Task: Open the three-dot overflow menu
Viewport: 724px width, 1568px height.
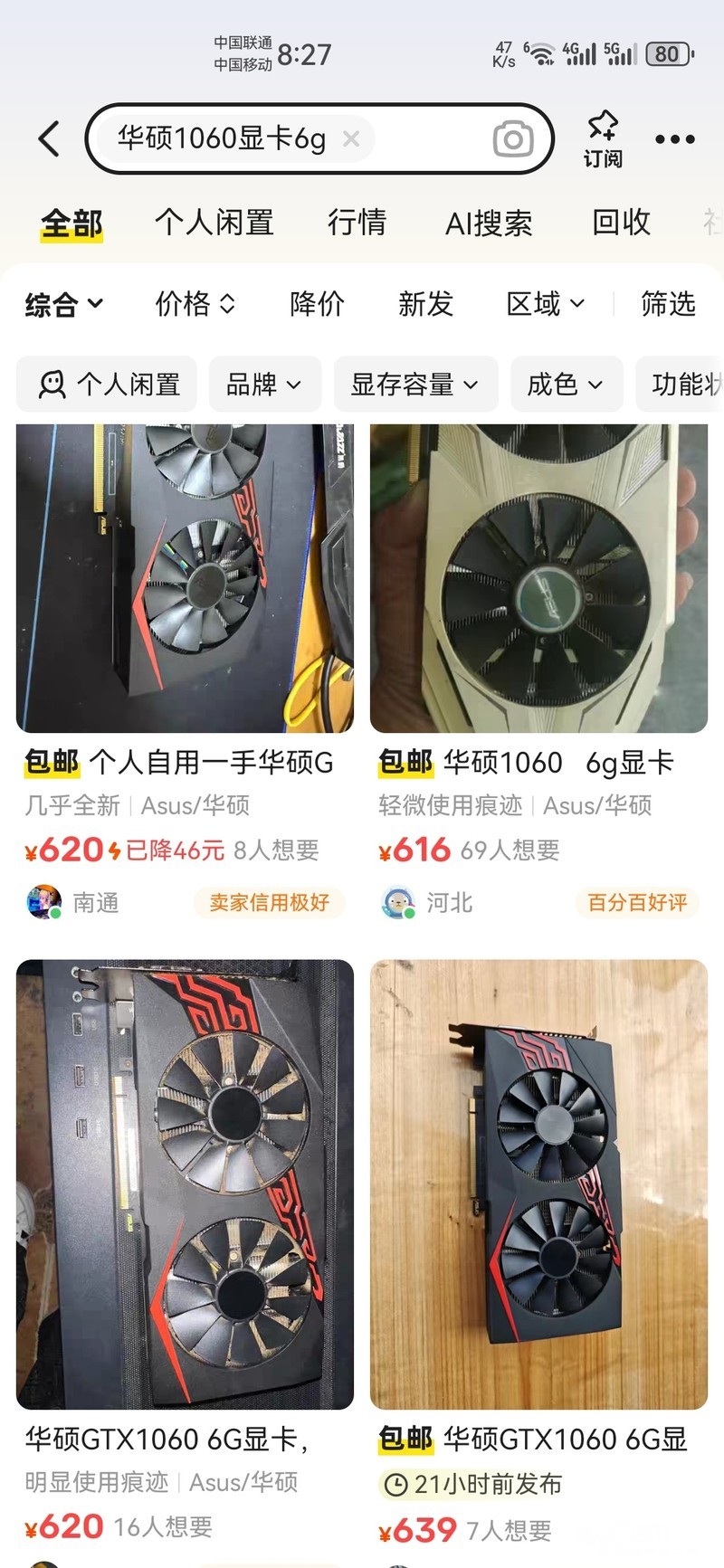Action: click(675, 139)
